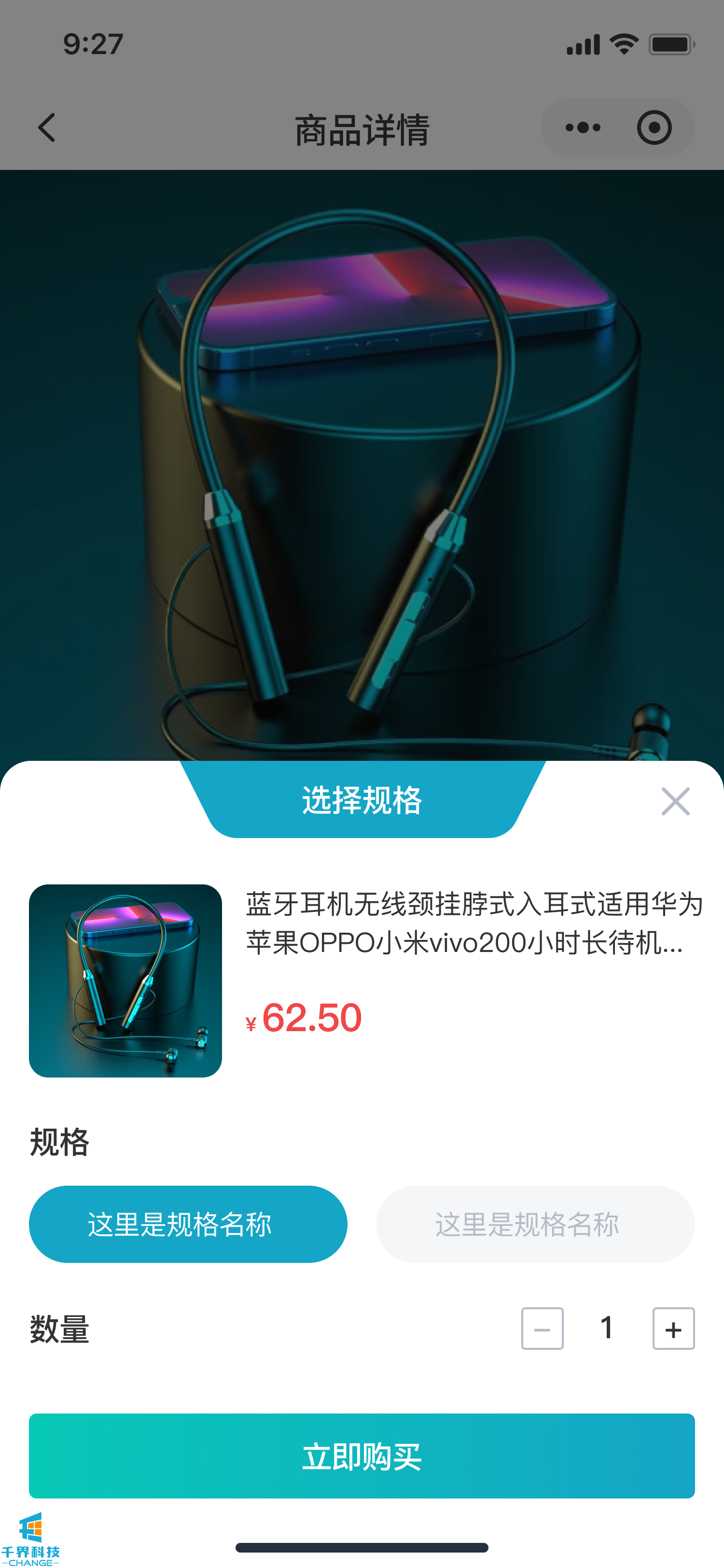
Task: Increase quantity with the plus button
Action: pyautogui.click(x=673, y=1329)
